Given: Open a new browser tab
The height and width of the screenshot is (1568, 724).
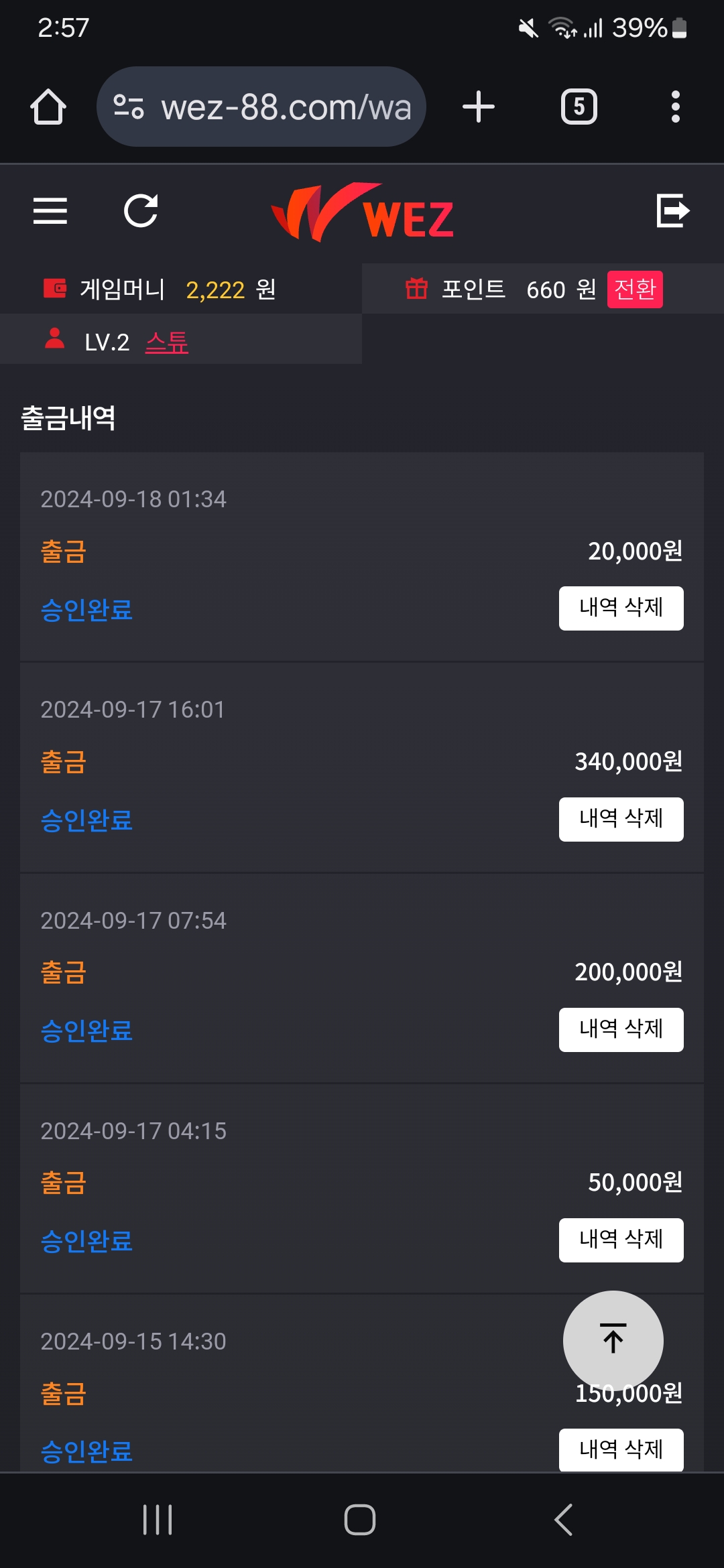Looking at the screenshot, I should (x=479, y=107).
